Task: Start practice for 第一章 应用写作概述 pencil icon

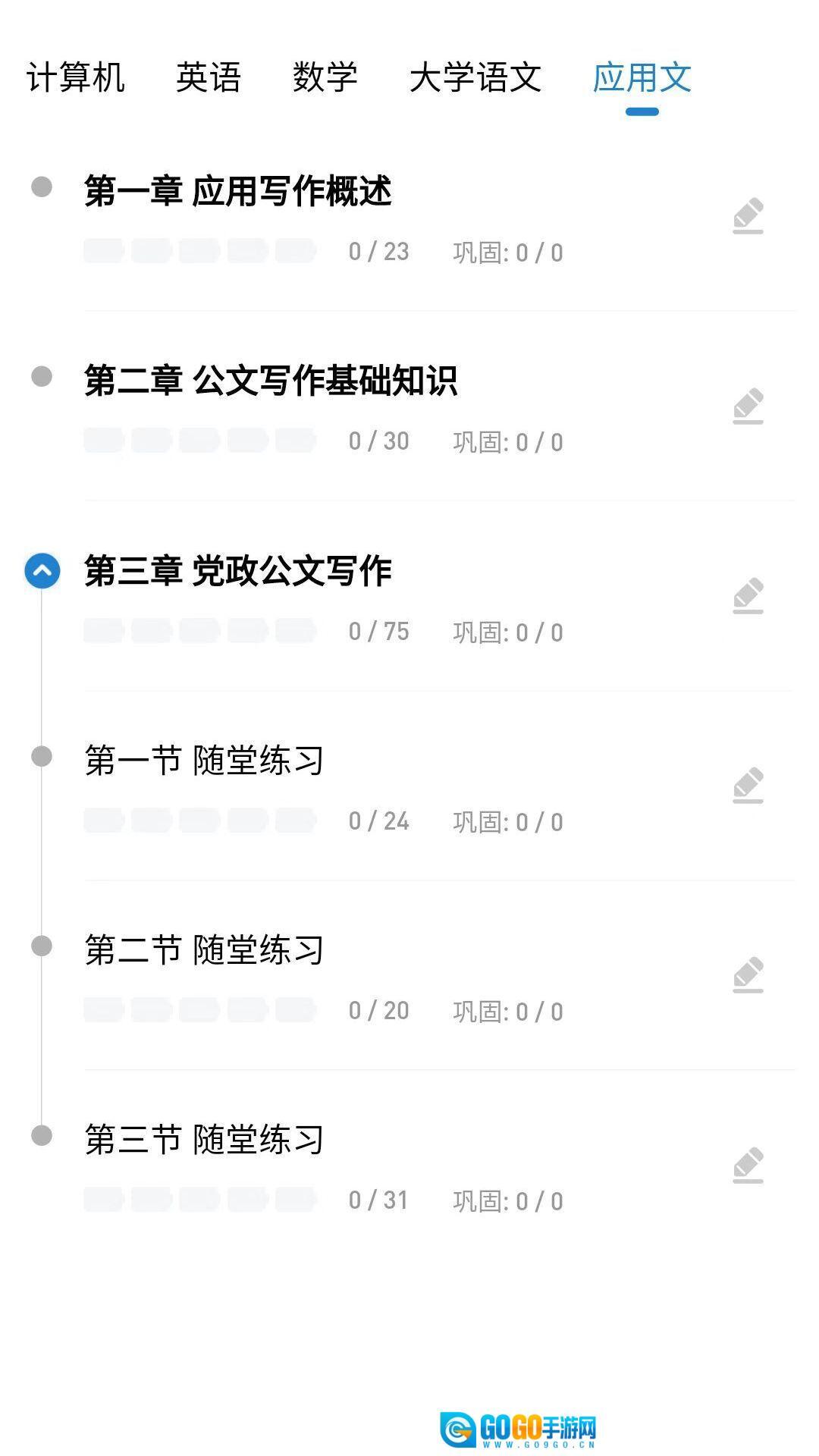Action: 748,216
